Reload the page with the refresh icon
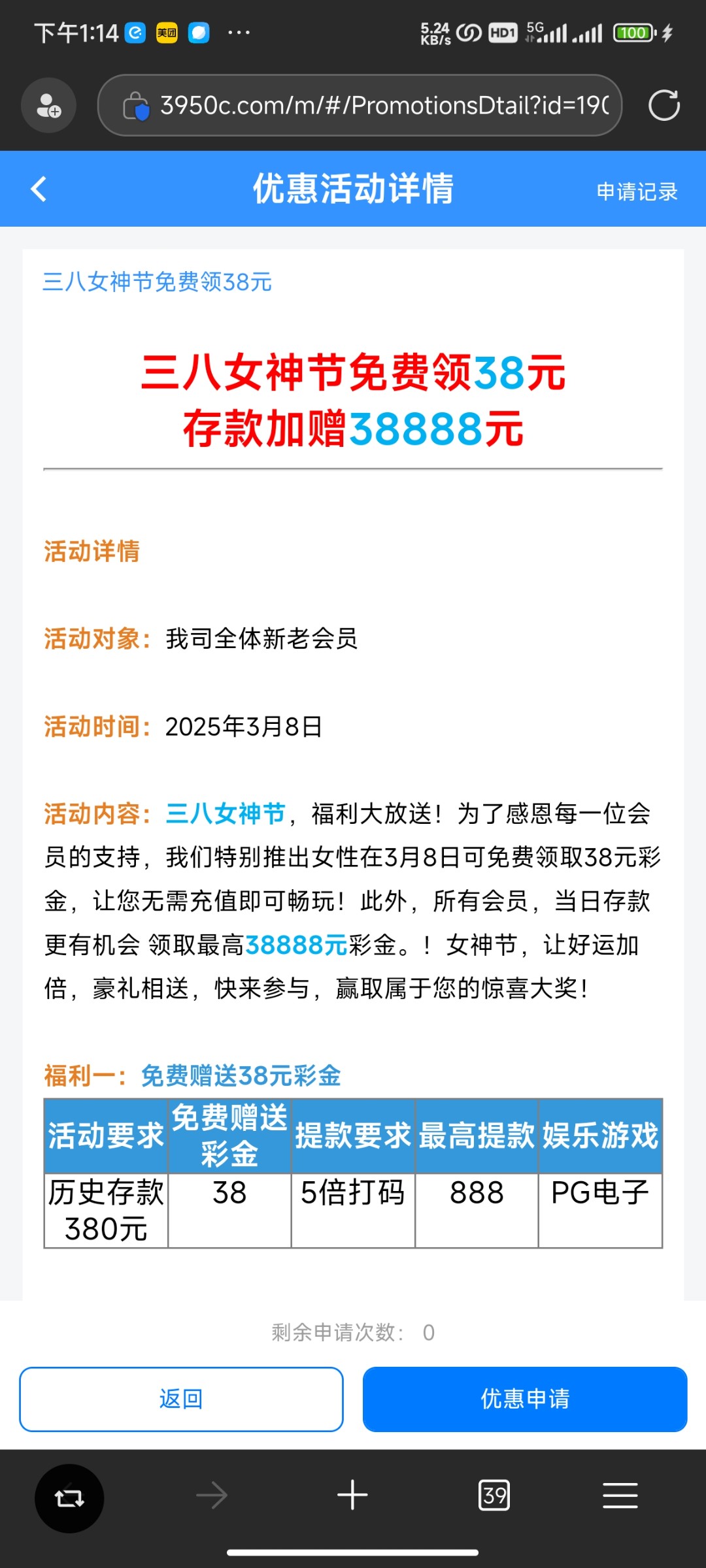 [664, 105]
